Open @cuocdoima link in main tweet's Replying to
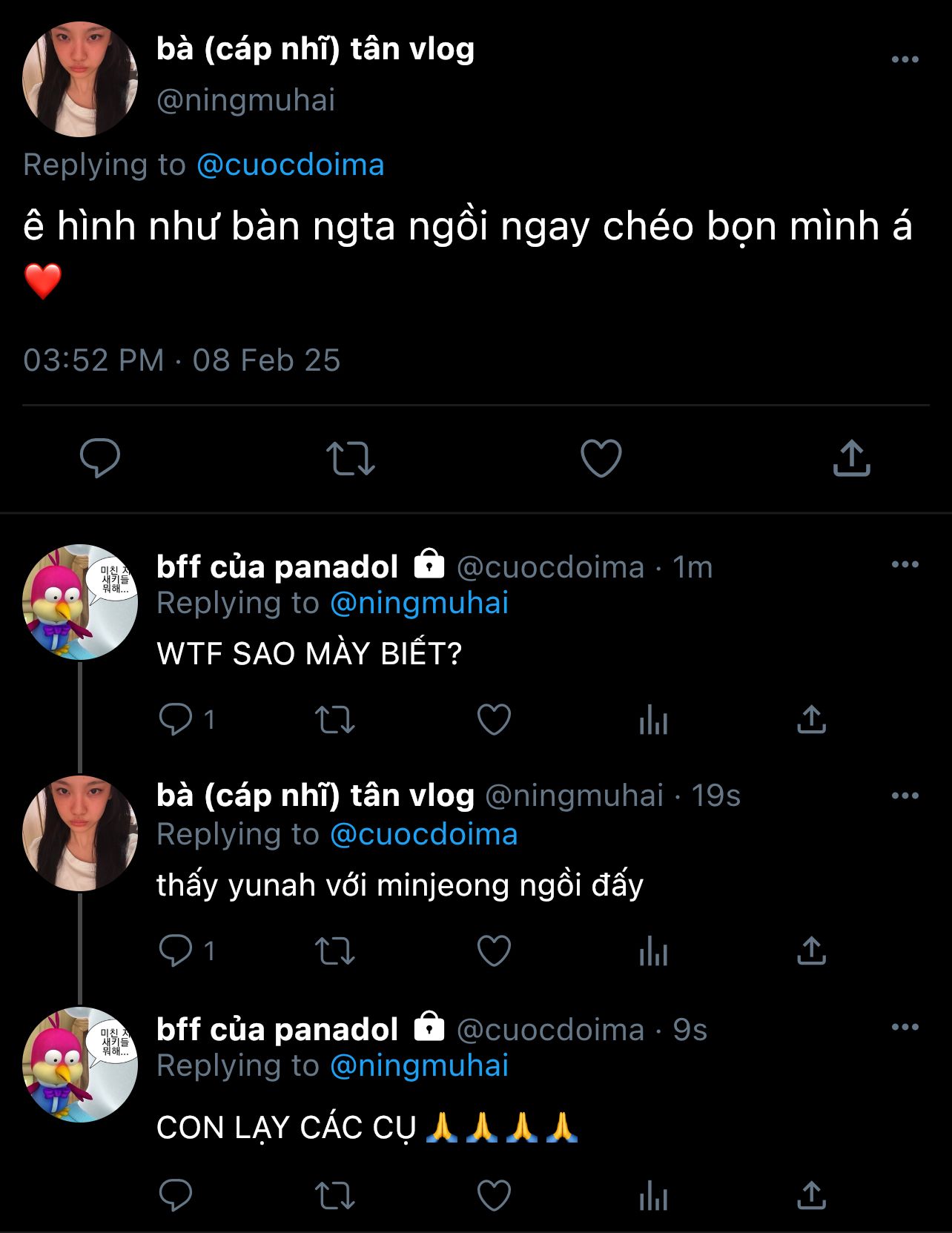This screenshot has height=1233, width=952. (x=290, y=165)
